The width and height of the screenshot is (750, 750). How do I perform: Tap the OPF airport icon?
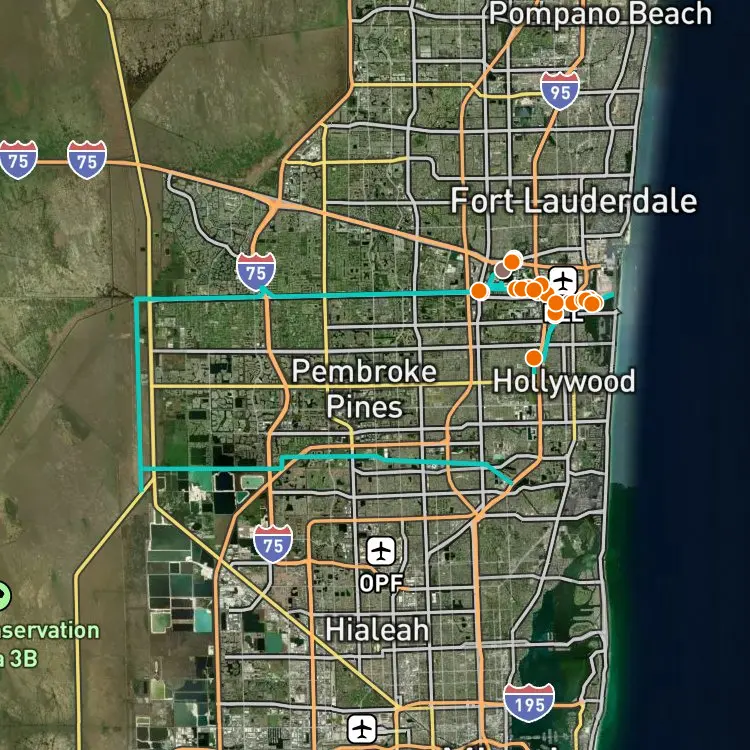[381, 551]
